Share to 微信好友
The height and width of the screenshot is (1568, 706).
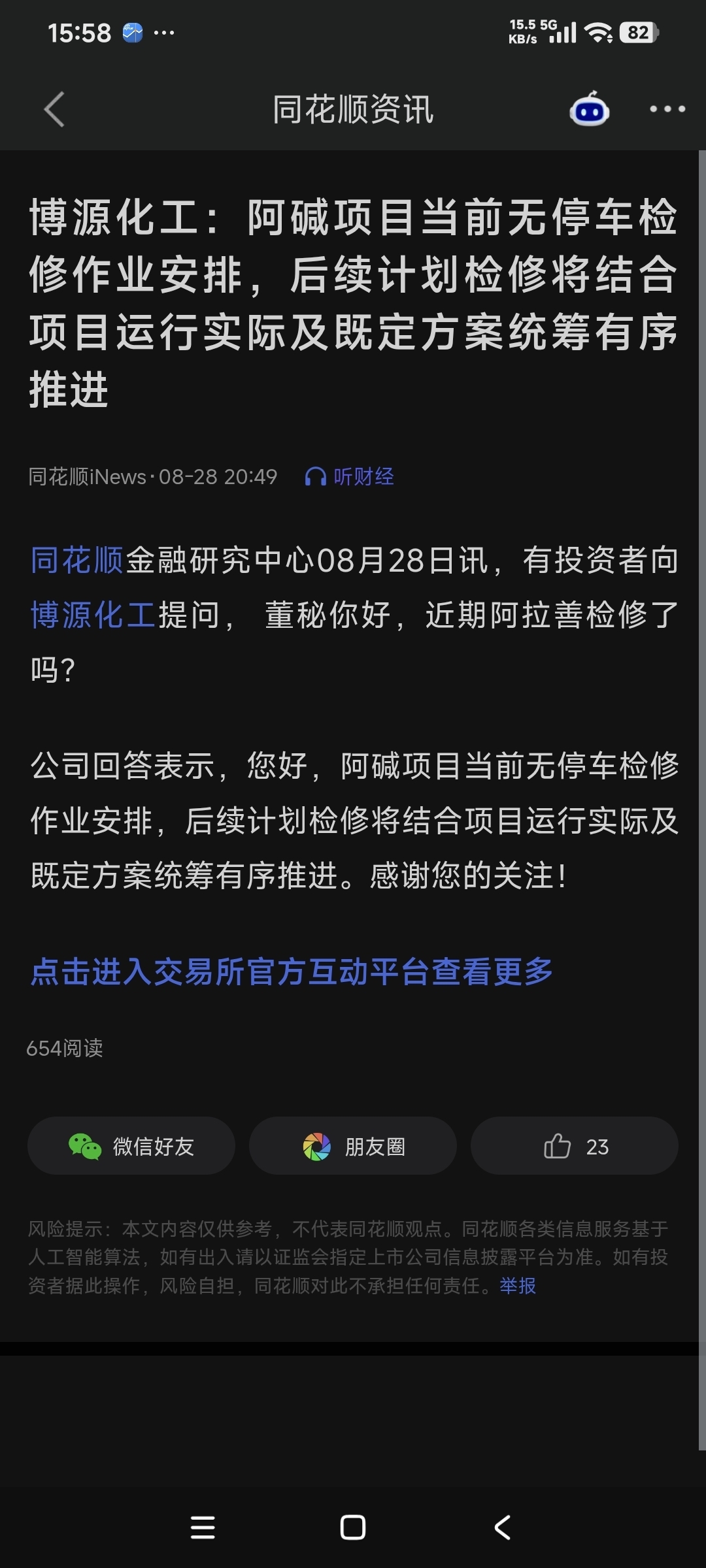(x=131, y=1146)
